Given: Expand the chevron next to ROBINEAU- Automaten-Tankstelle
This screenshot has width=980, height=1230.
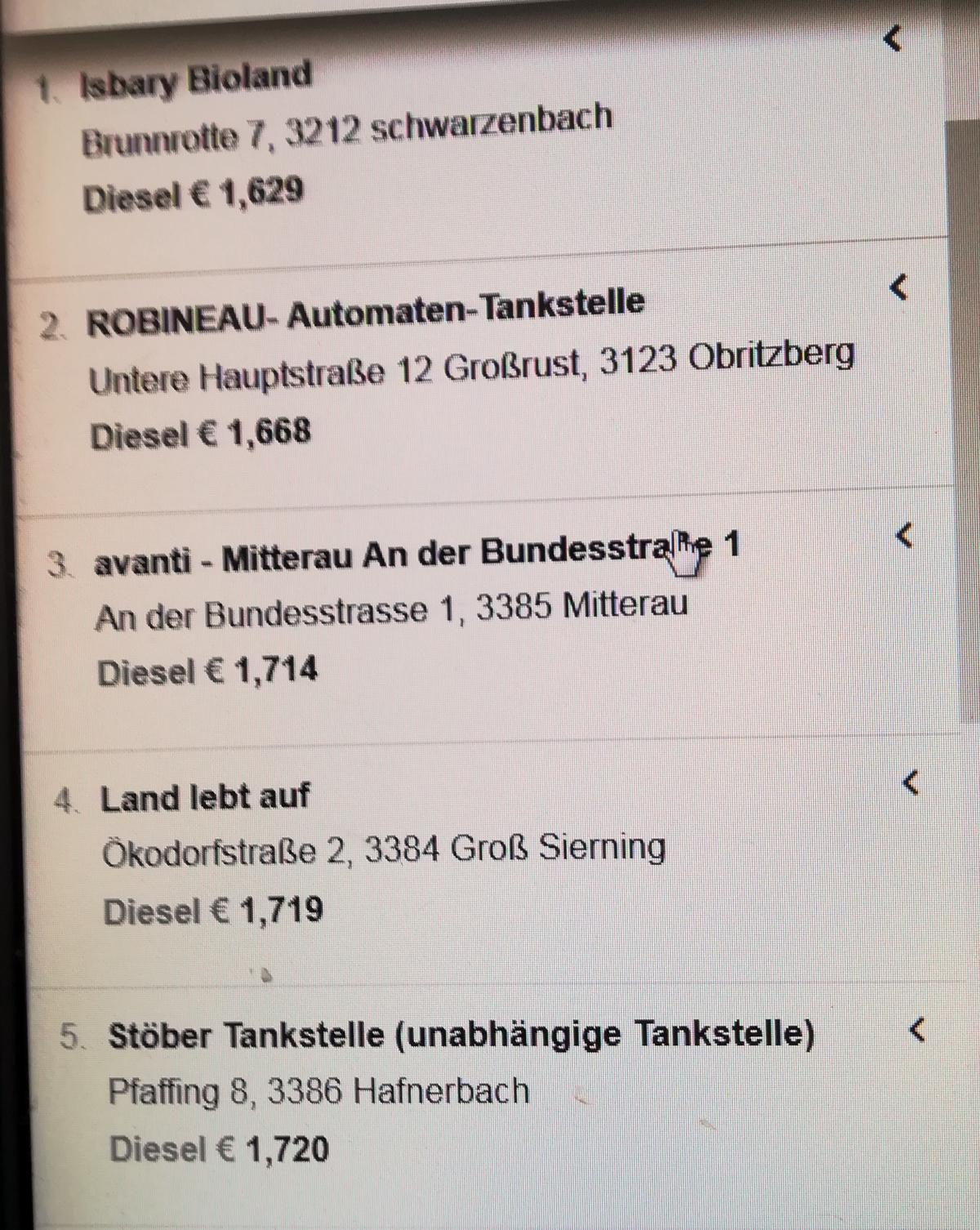Looking at the screenshot, I should 898,287.
